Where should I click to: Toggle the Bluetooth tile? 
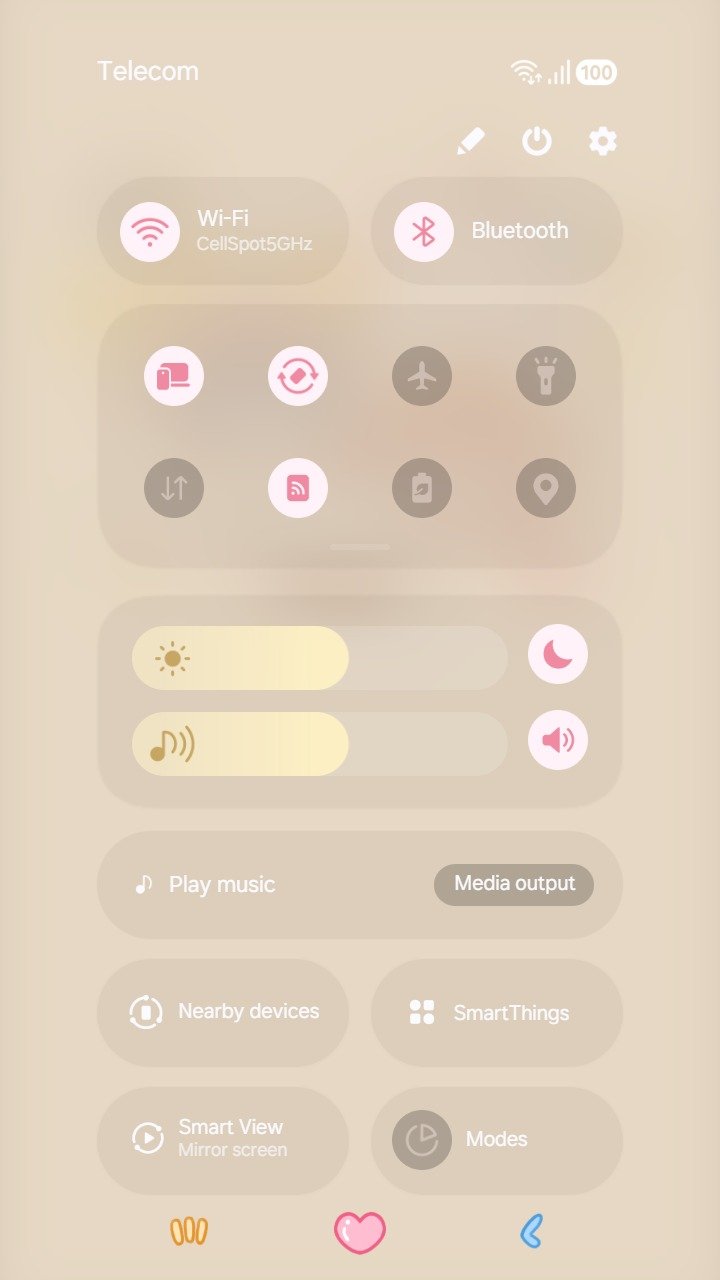tap(424, 231)
